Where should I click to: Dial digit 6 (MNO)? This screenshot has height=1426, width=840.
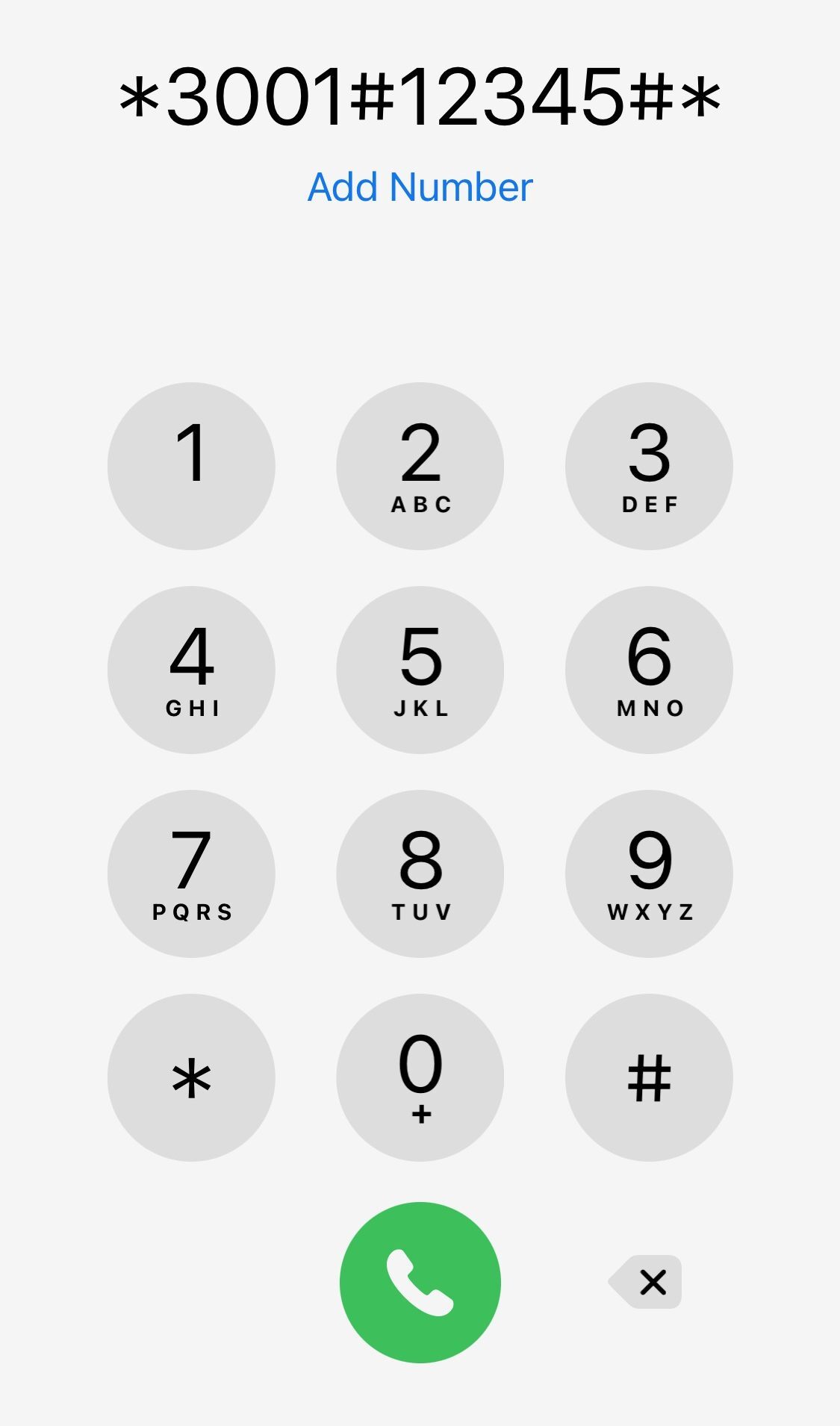[x=649, y=670]
